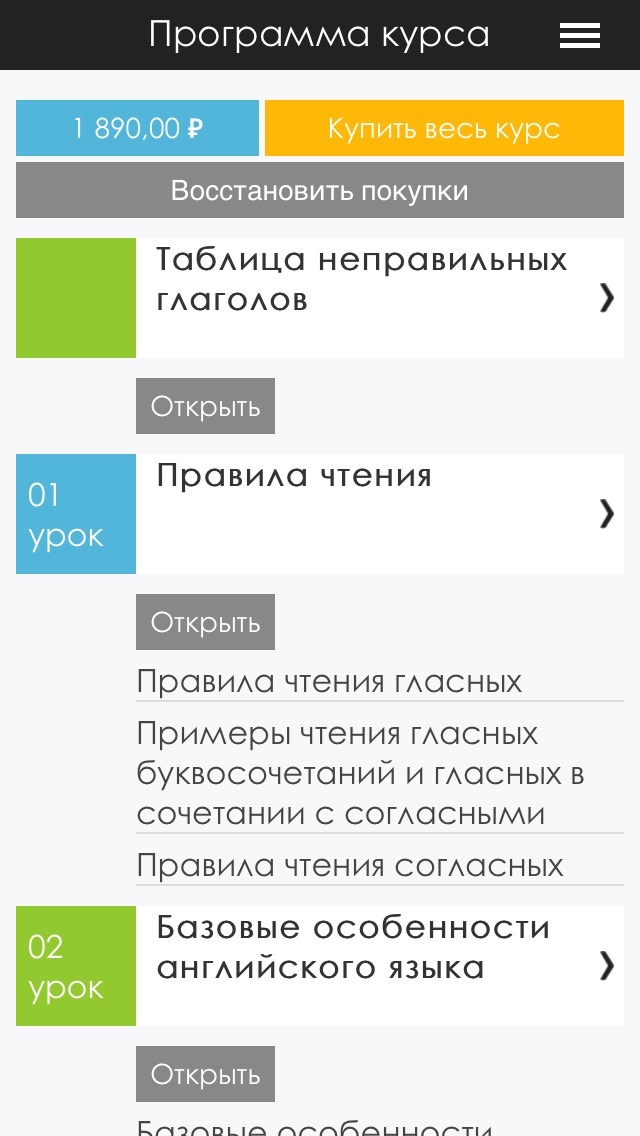Tap the 1 890,00 ₽ price button
Viewport: 640px width, 1136px height.
click(x=138, y=128)
